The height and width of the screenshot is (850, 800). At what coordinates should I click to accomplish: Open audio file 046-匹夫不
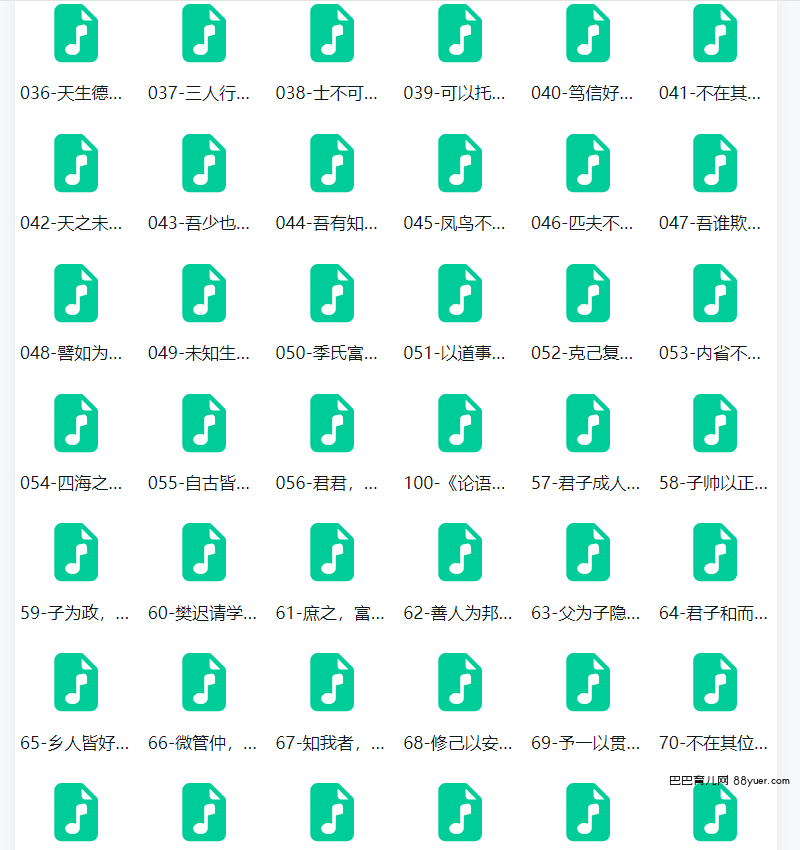pyautogui.click(x=588, y=163)
